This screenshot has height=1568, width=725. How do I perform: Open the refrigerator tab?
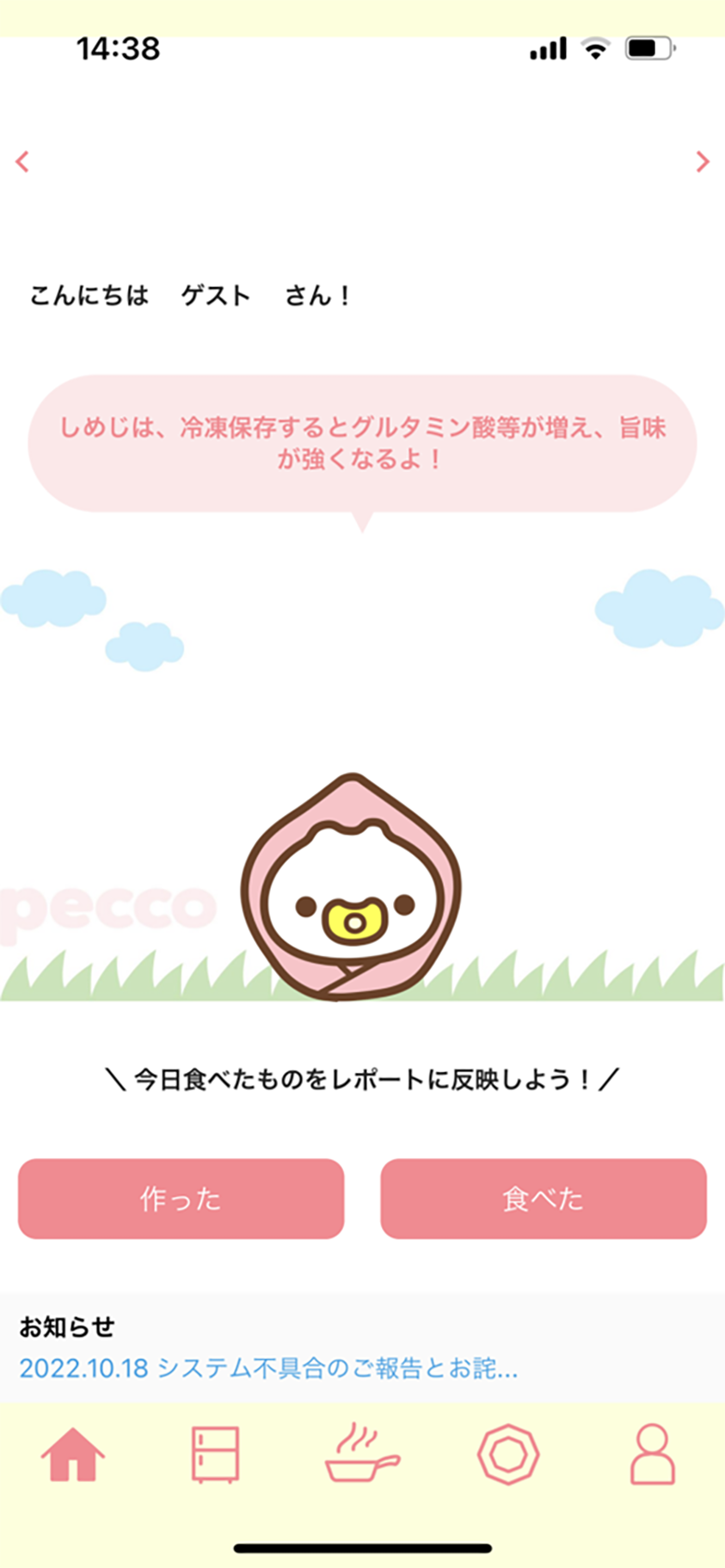point(215,1455)
